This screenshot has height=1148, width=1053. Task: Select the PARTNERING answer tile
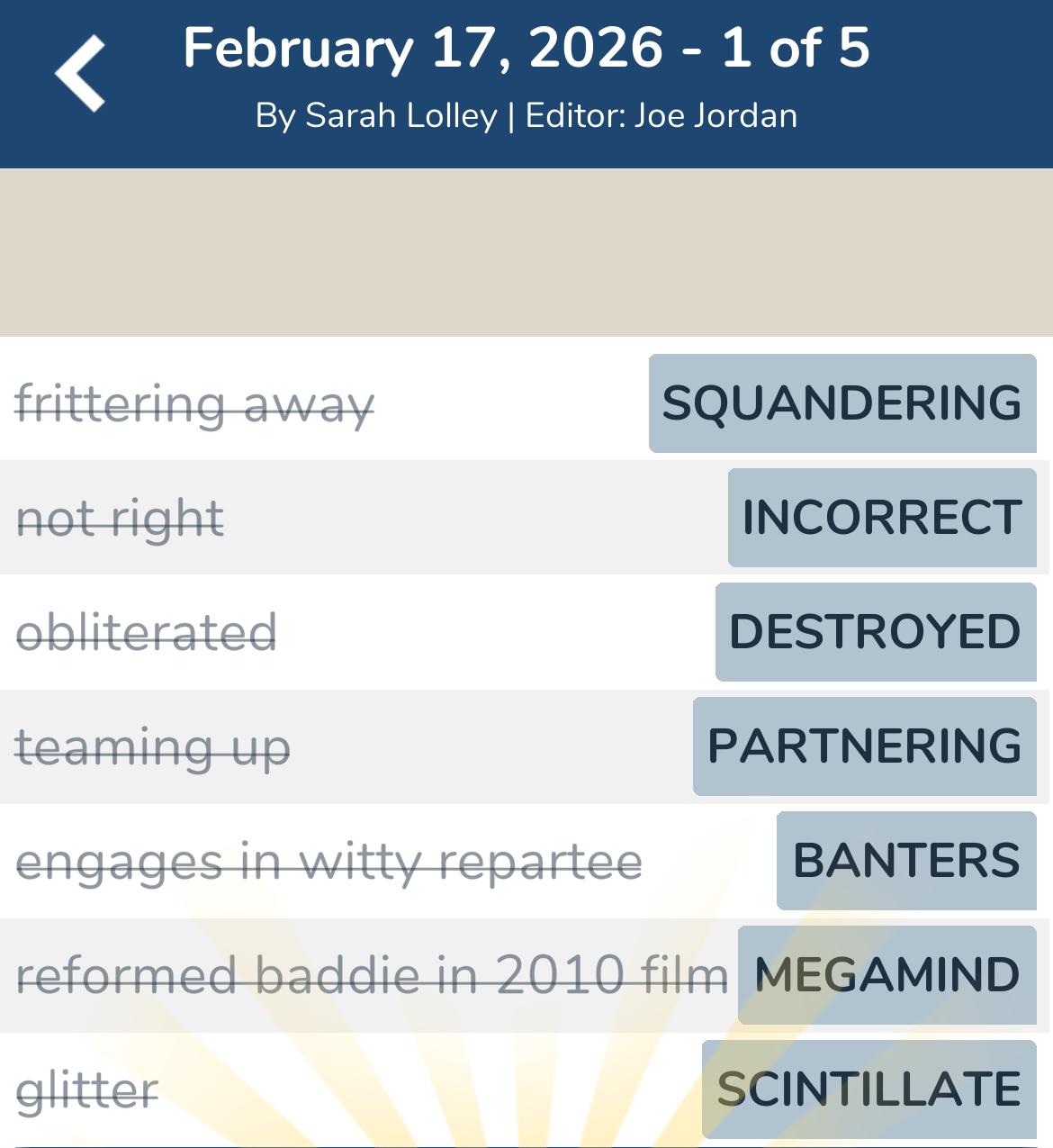(863, 746)
